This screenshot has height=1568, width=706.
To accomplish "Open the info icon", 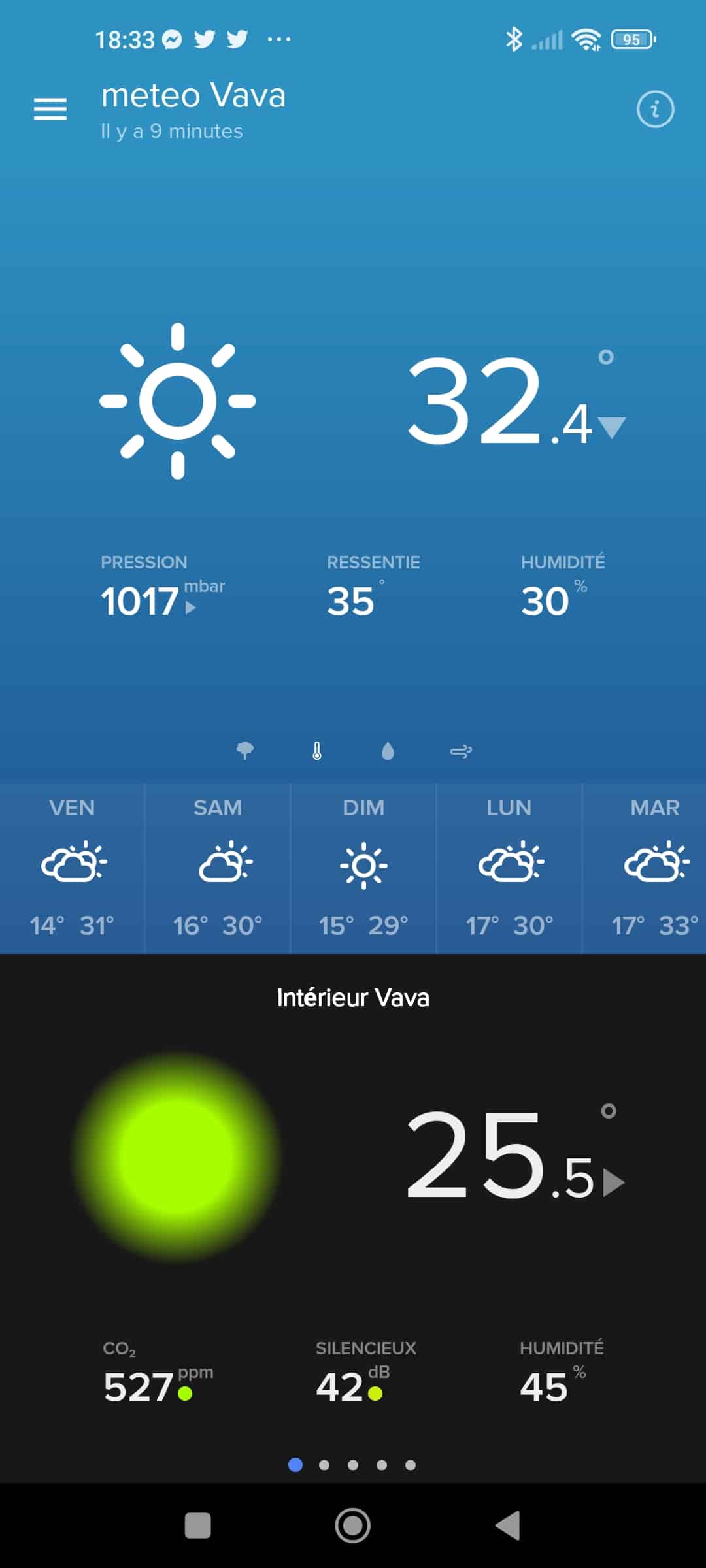I will (655, 109).
